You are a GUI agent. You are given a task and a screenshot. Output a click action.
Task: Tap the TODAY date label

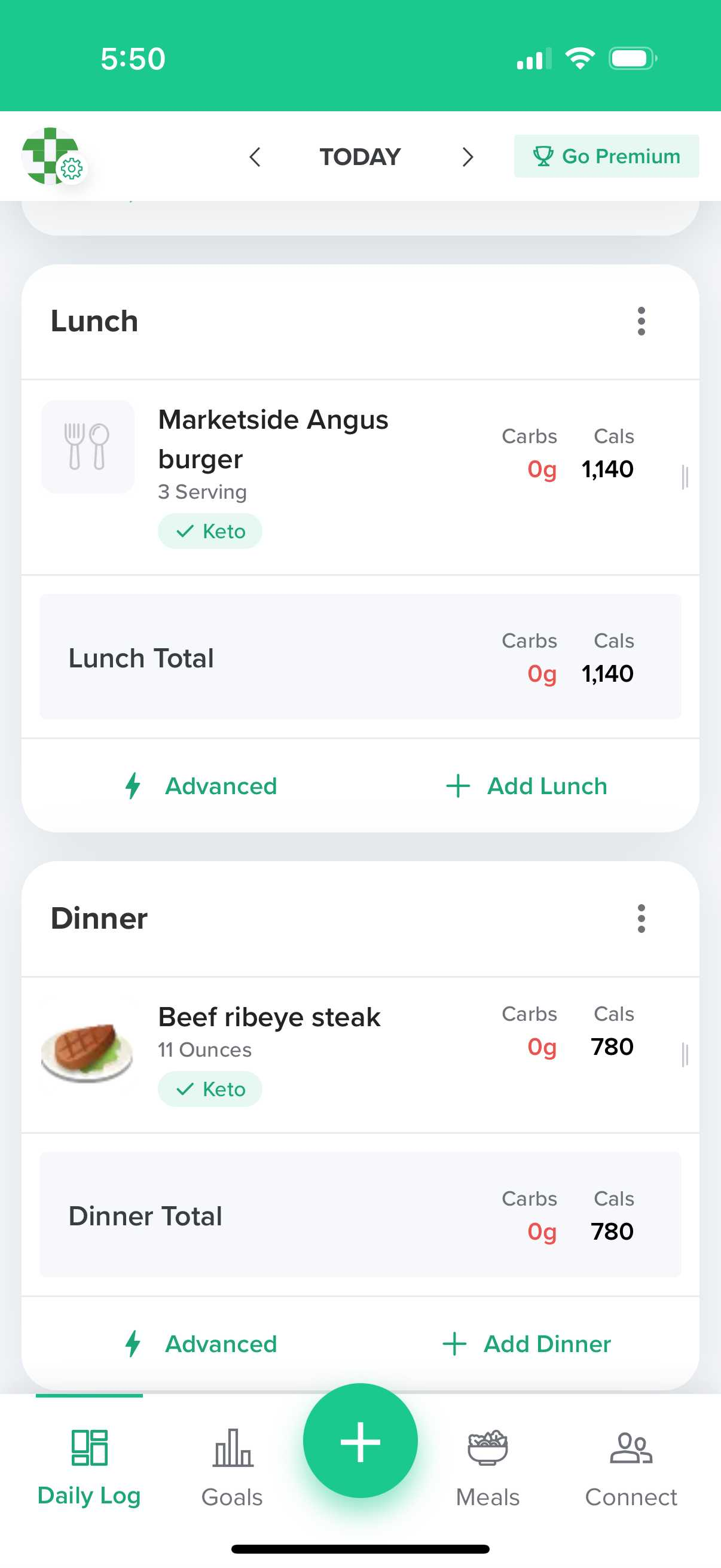click(360, 157)
